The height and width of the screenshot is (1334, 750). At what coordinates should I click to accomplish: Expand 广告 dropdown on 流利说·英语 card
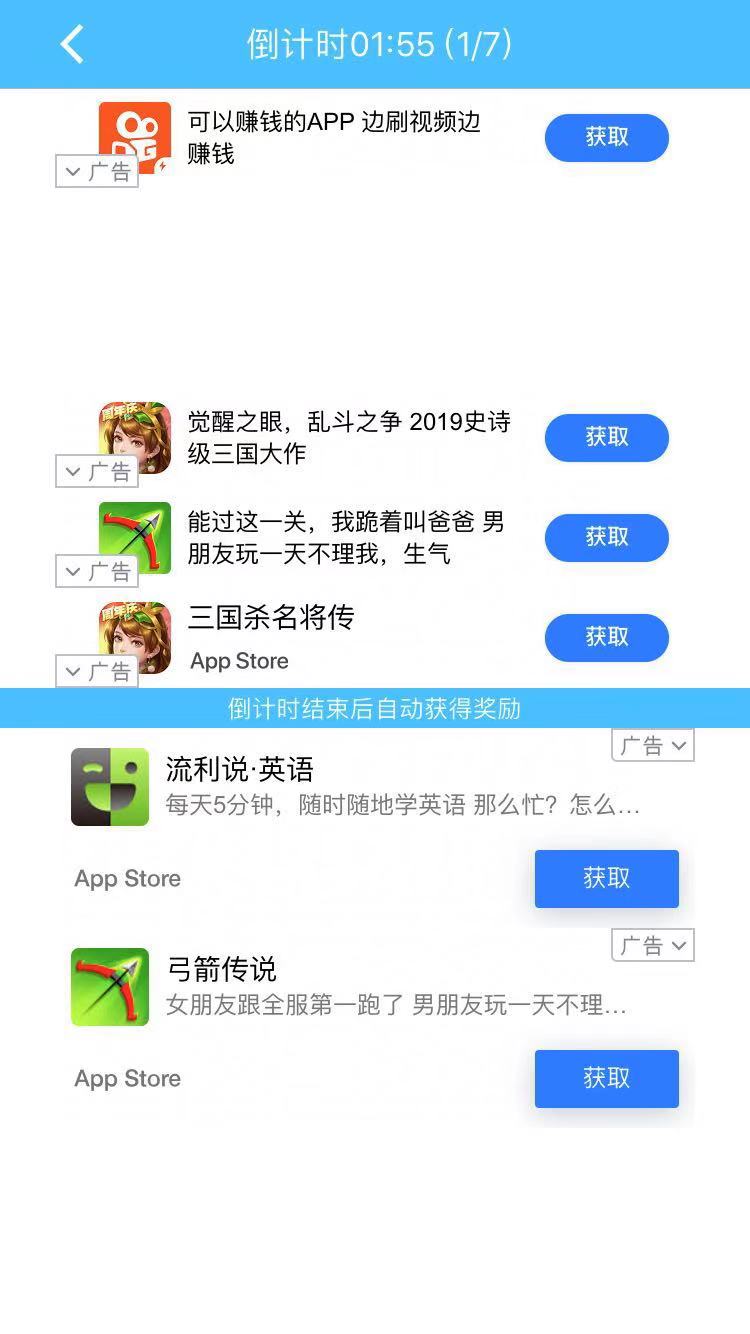(653, 745)
